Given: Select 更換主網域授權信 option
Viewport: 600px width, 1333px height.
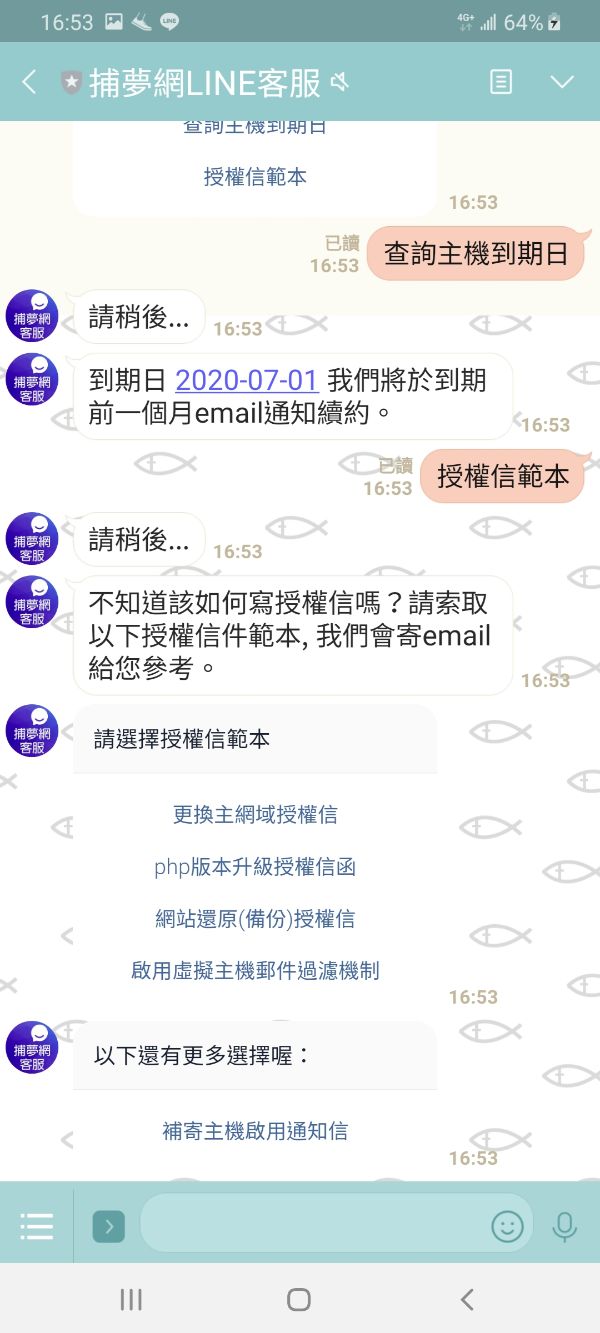Looking at the screenshot, I should 255,815.
